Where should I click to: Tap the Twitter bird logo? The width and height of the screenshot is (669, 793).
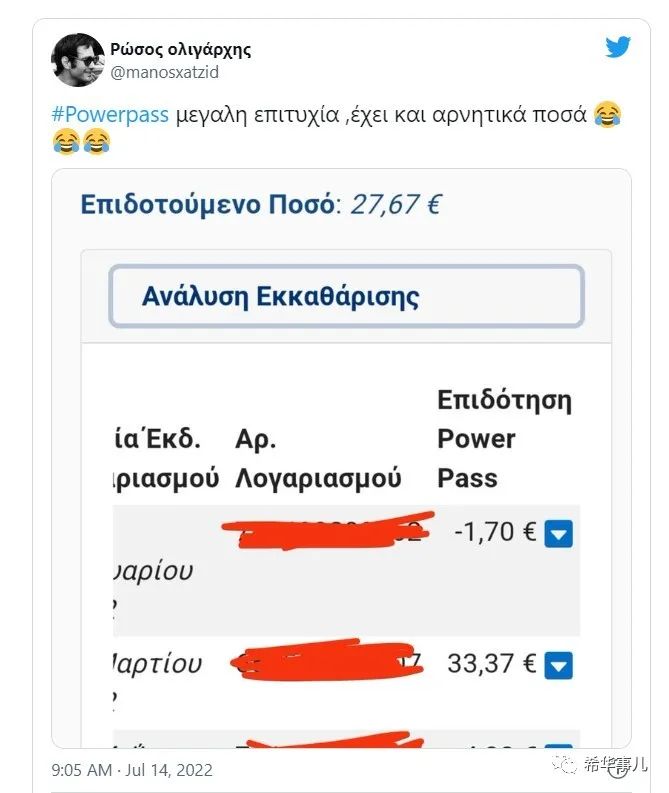click(x=618, y=47)
